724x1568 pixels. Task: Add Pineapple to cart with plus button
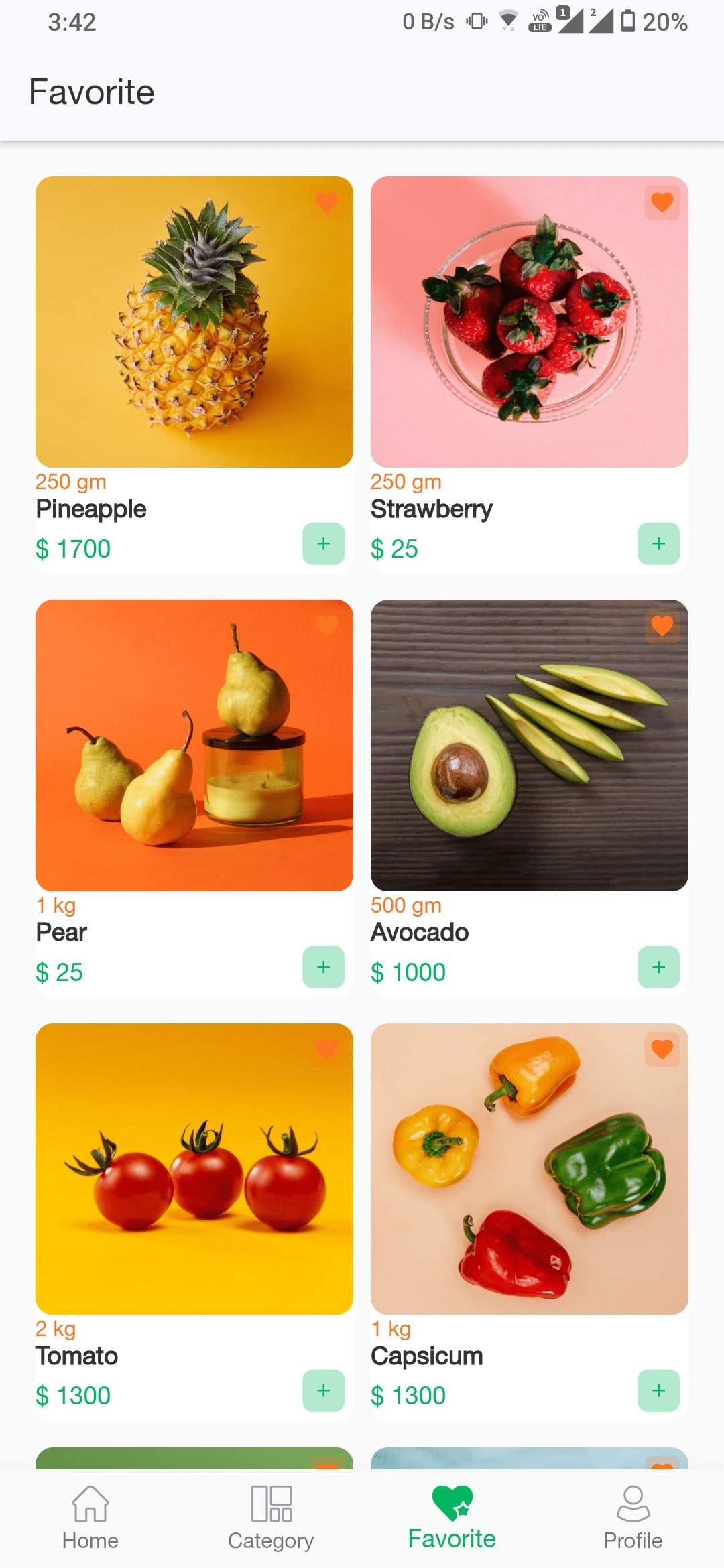pos(323,543)
